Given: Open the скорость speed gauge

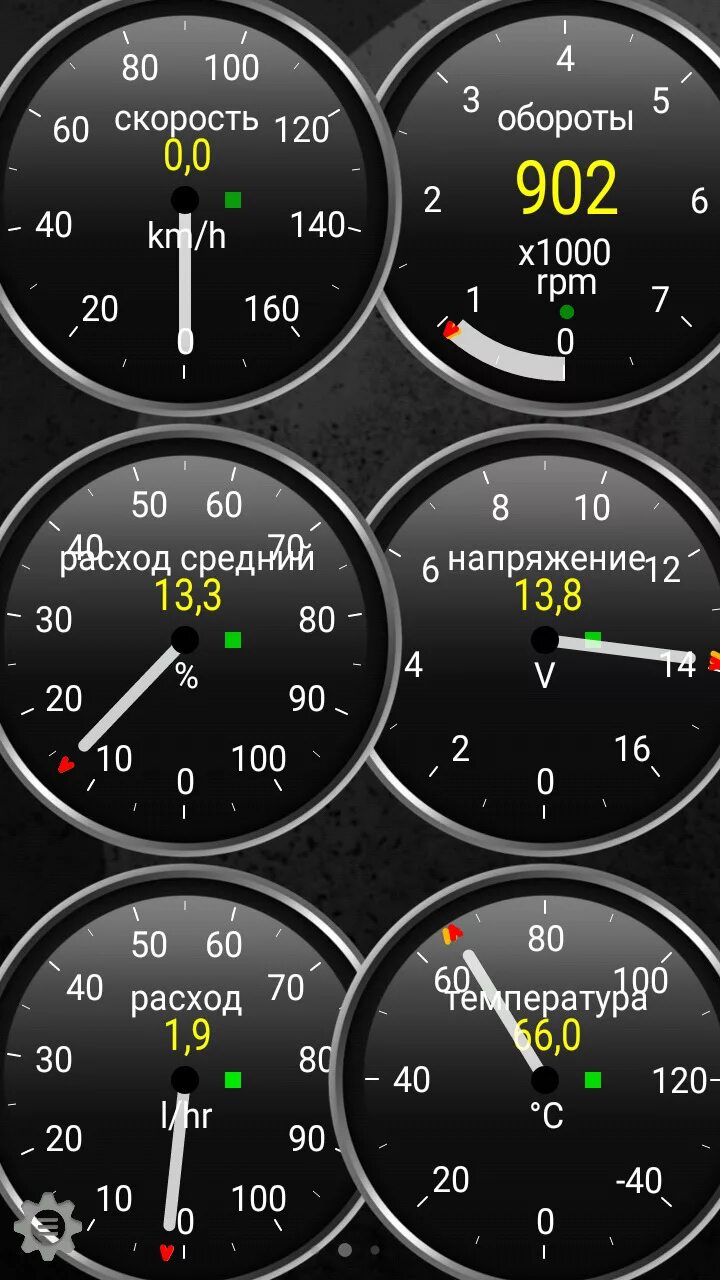Looking at the screenshot, I should [184, 199].
